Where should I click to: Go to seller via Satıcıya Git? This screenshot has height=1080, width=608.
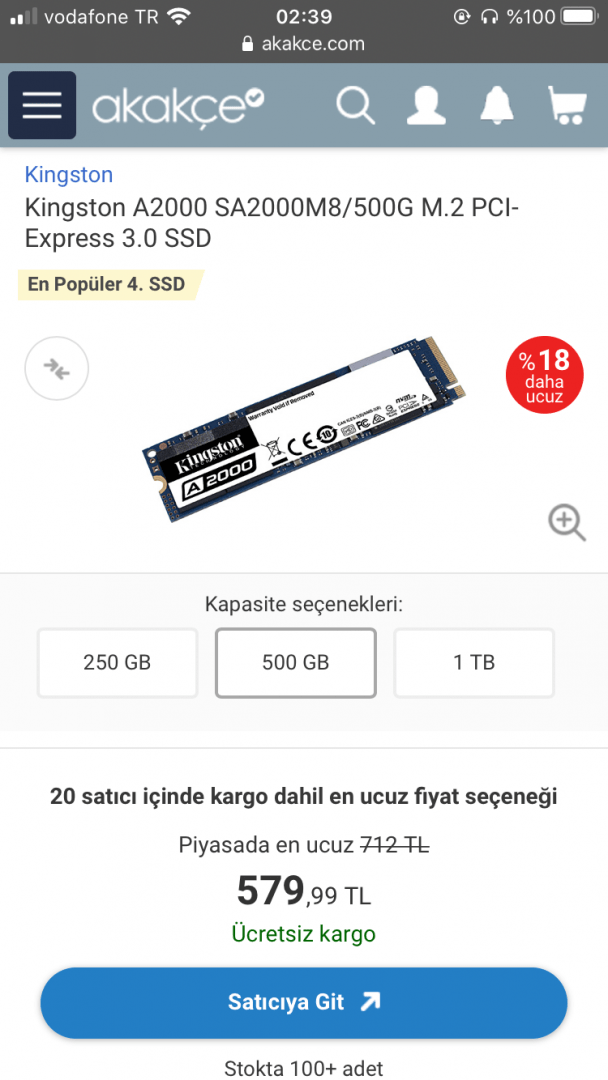(304, 1002)
